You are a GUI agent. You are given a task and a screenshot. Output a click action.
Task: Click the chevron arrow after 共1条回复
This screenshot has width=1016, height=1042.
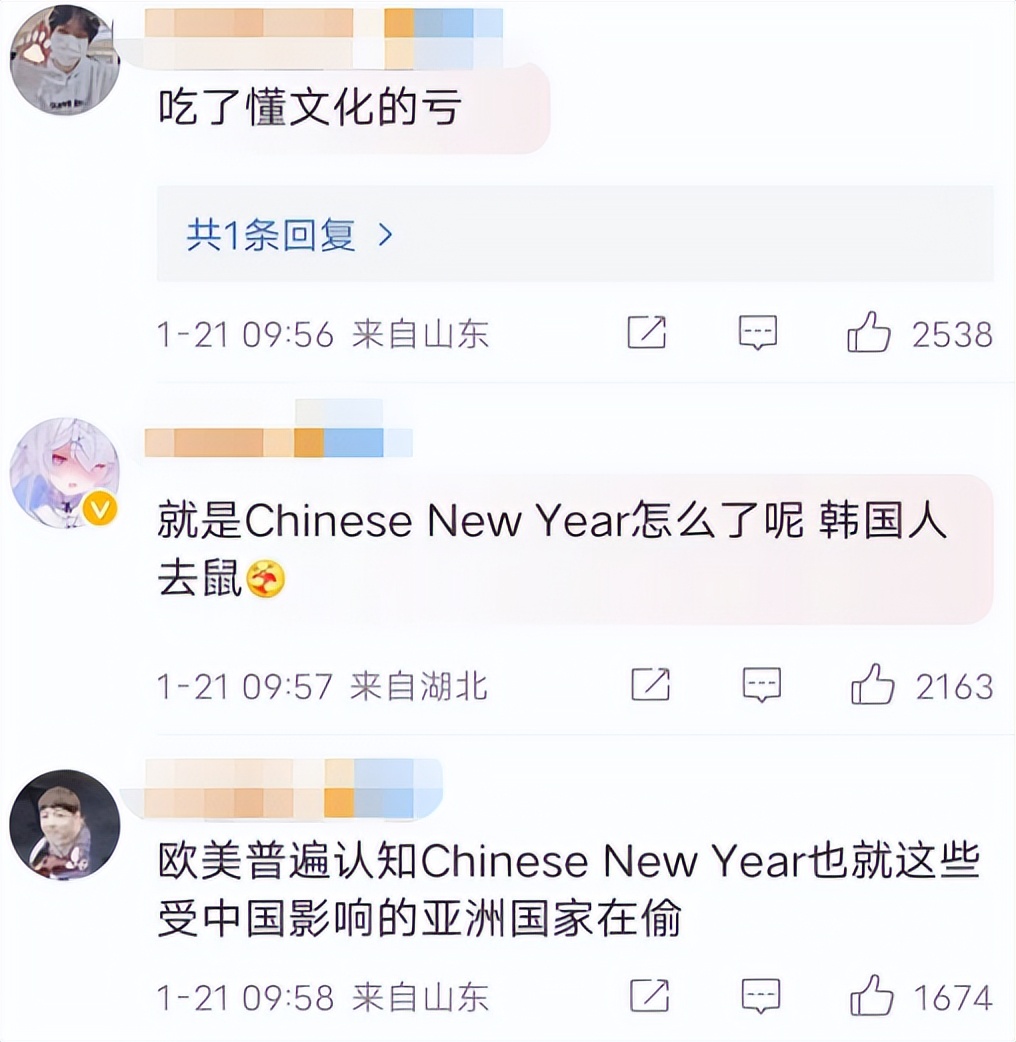click(386, 236)
